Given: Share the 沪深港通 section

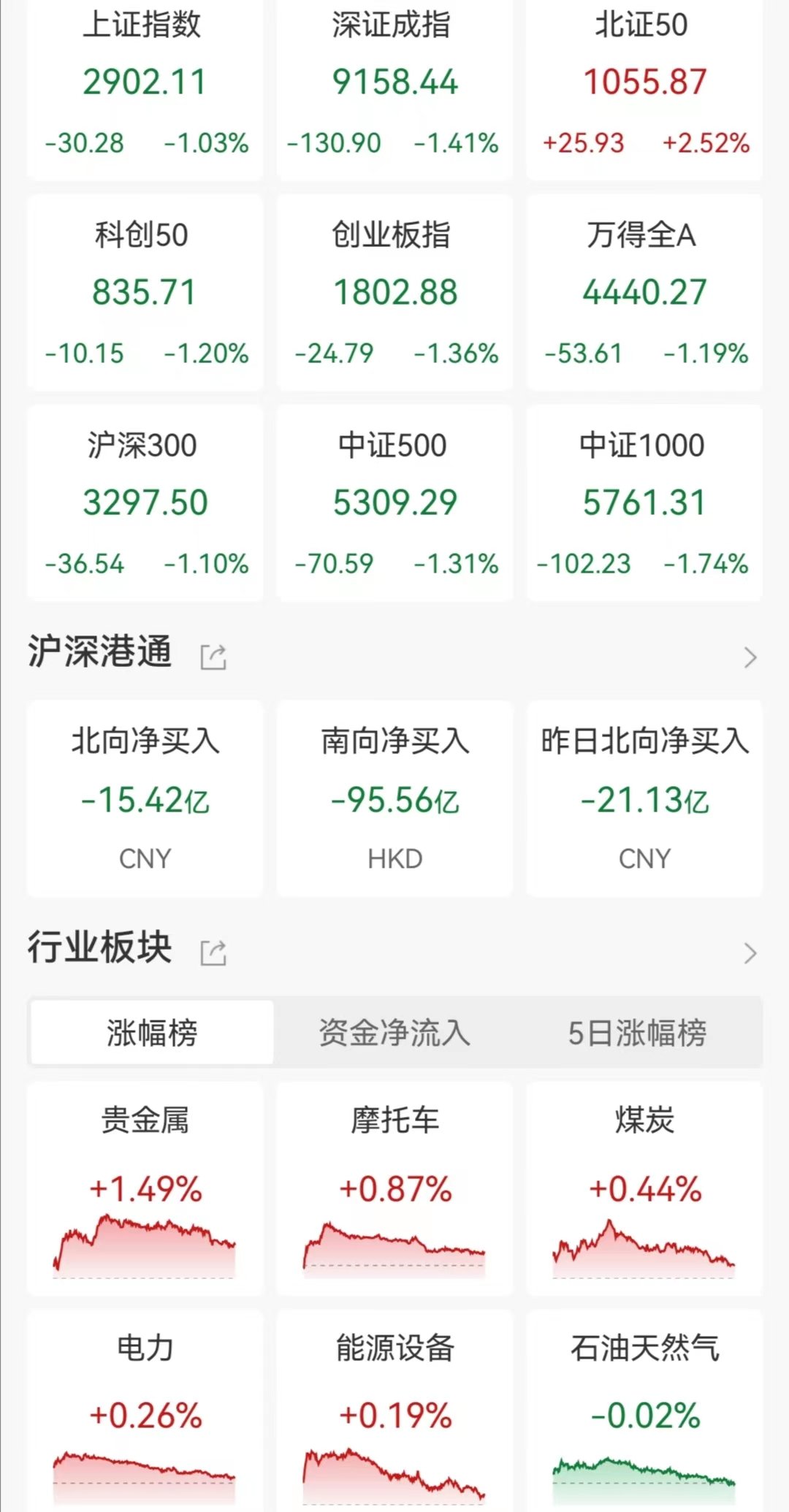Looking at the screenshot, I should tap(213, 657).
